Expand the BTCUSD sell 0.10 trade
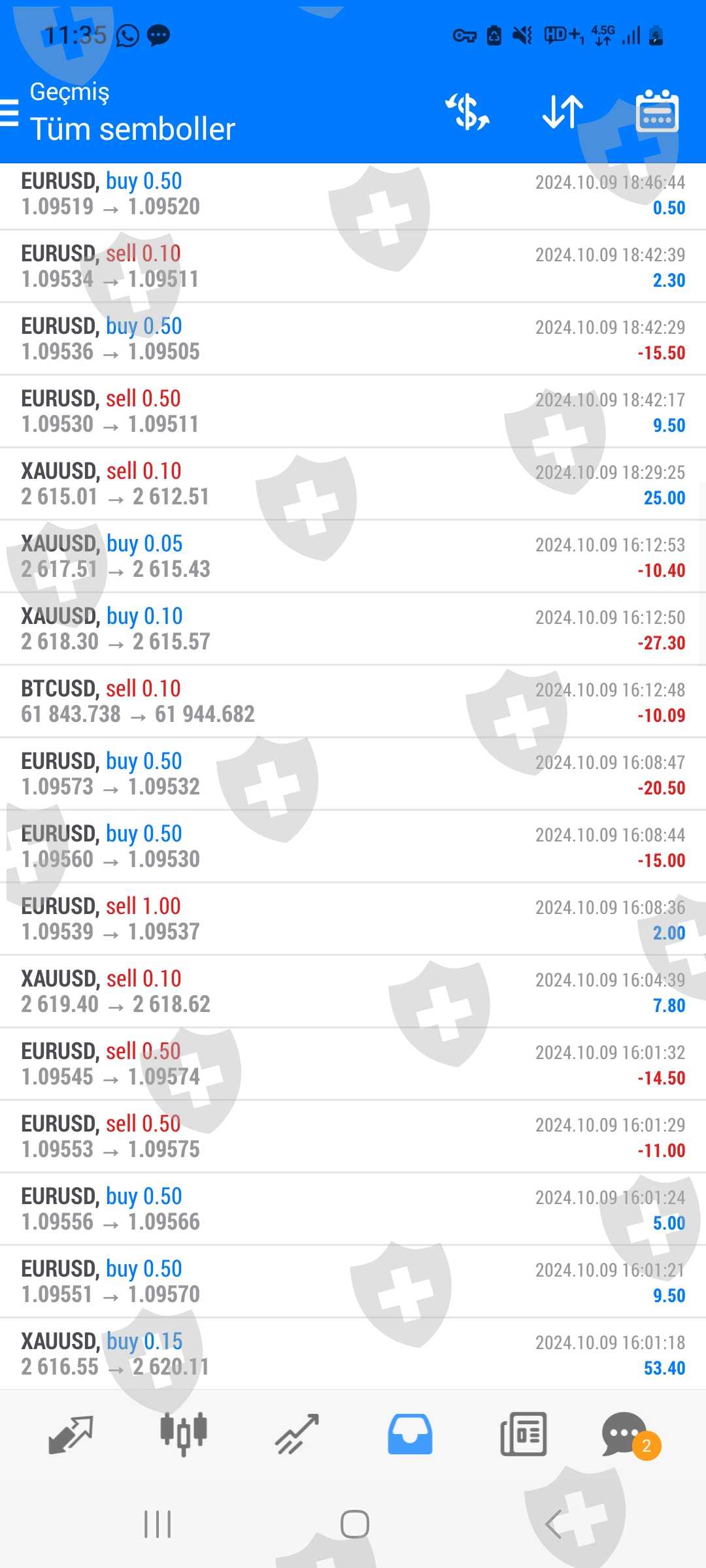 tap(353, 702)
